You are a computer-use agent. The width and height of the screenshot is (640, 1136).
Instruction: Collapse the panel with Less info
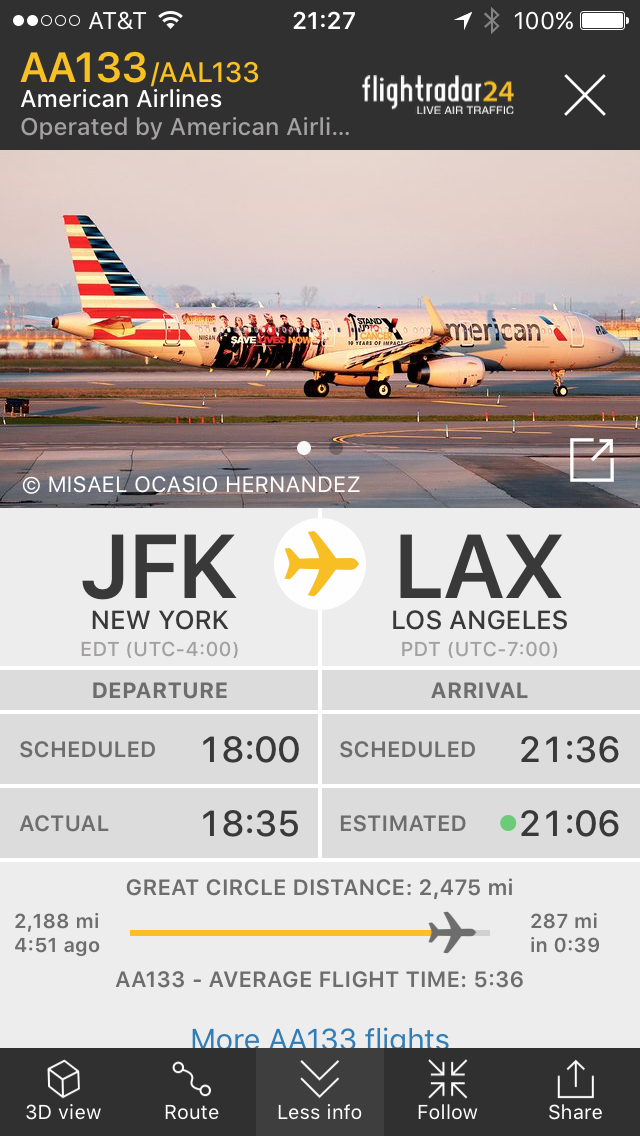[x=320, y=1091]
